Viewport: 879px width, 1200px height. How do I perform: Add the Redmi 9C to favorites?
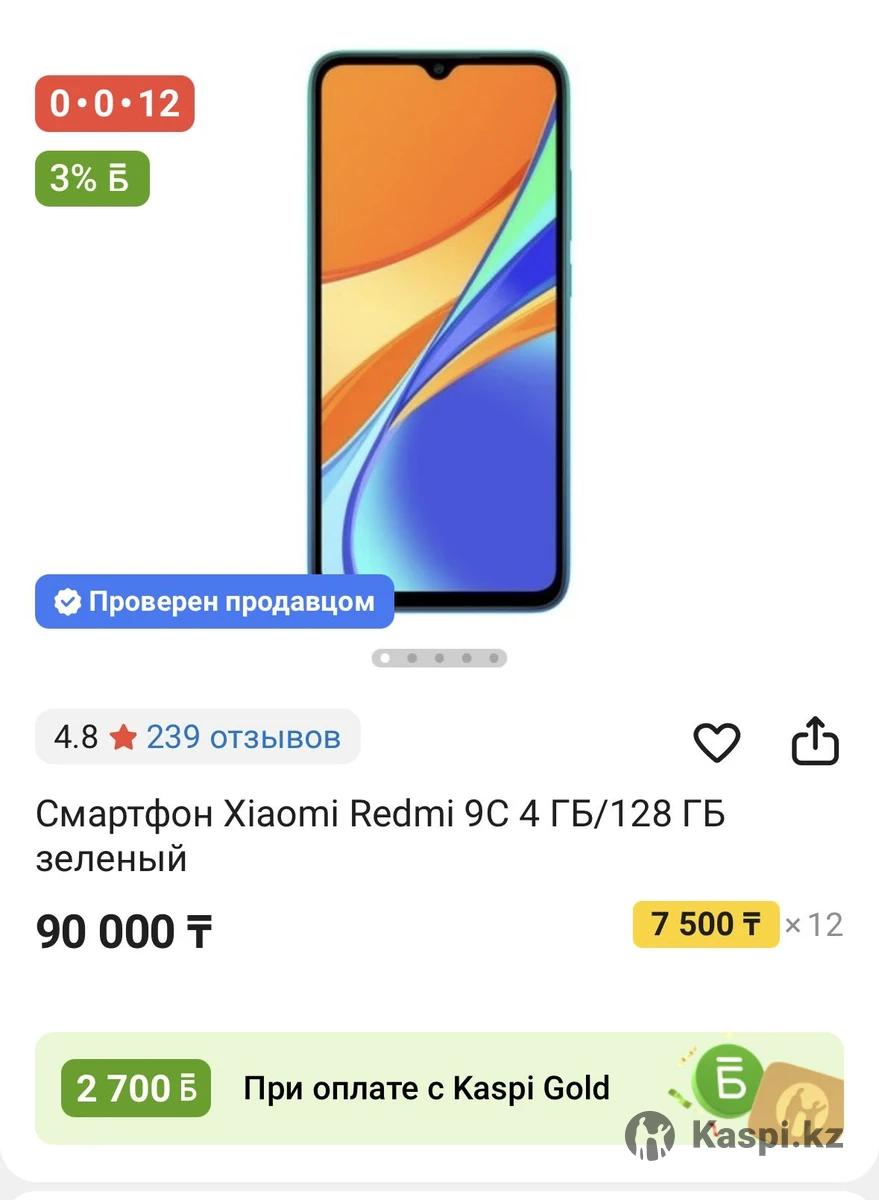click(x=717, y=742)
